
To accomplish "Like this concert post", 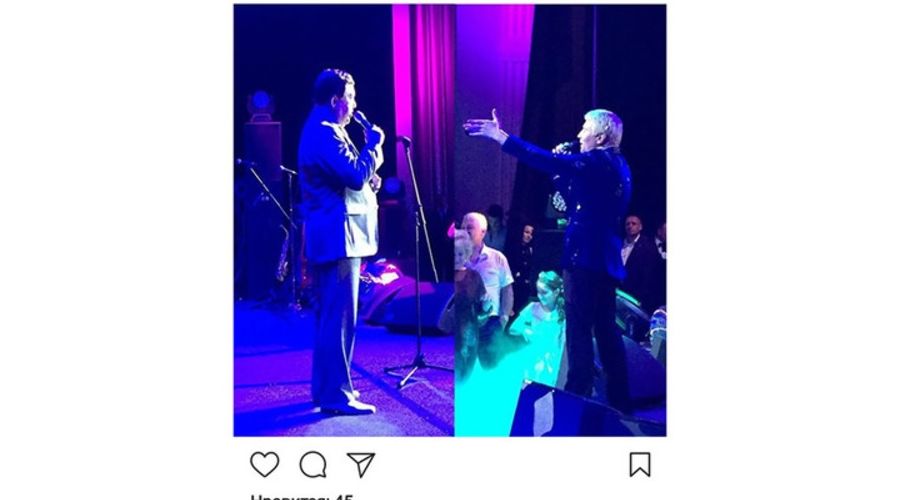I will point(264,464).
